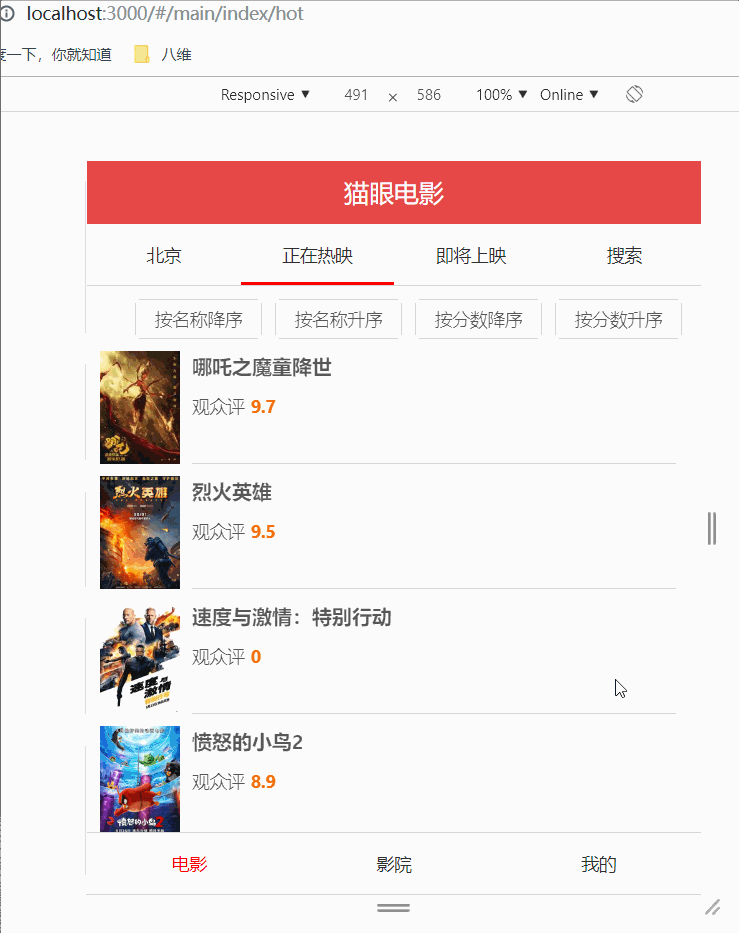This screenshot has width=739, height=933.
Task: Switch to the 即将上映 tab
Action: [471, 255]
